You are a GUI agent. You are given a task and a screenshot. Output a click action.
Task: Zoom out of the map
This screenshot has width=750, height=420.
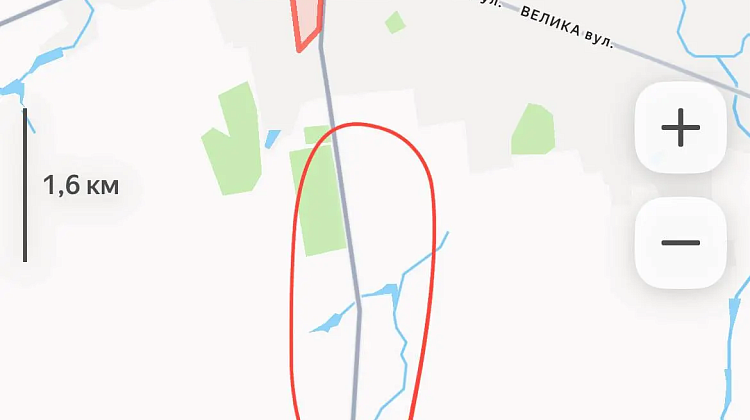(x=680, y=243)
